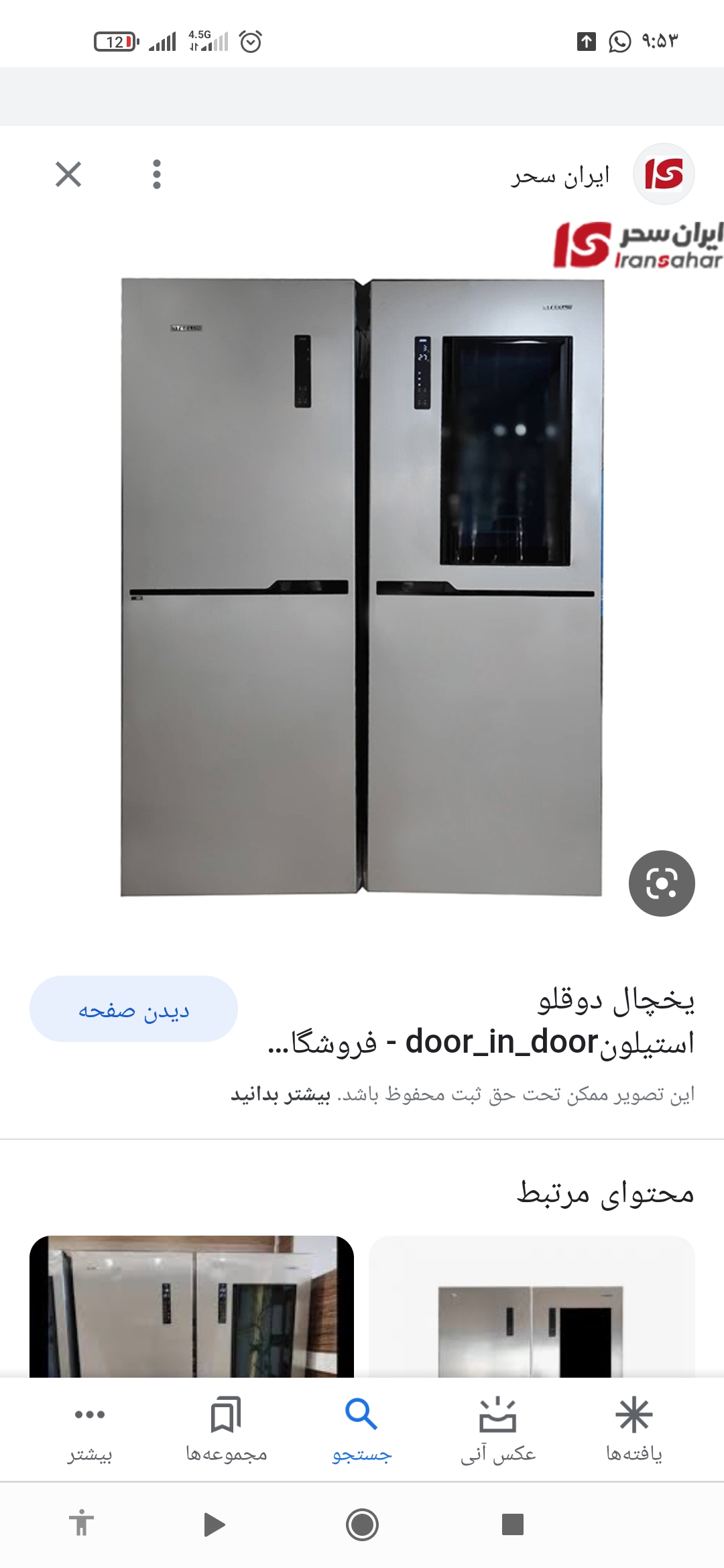The height and width of the screenshot is (1568, 724).
Task: Tap the دیدن صفحه button
Action: click(133, 1009)
